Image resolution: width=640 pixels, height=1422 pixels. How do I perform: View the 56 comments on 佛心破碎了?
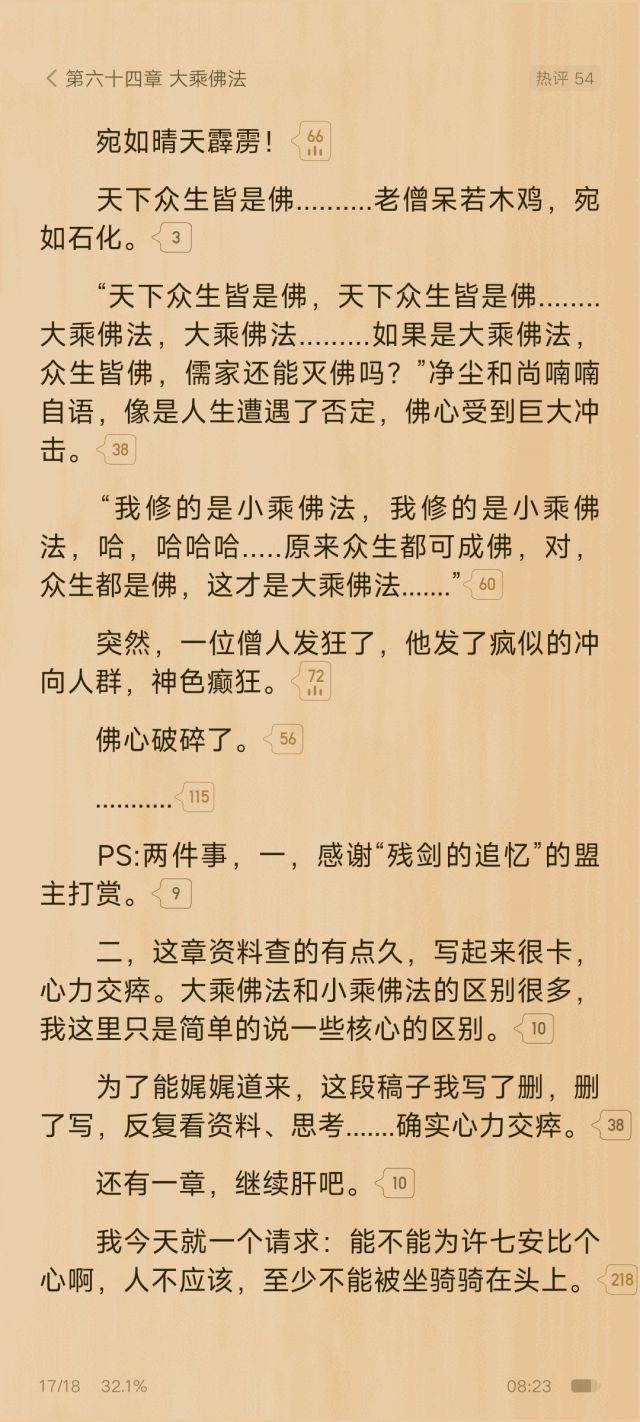[x=286, y=739]
